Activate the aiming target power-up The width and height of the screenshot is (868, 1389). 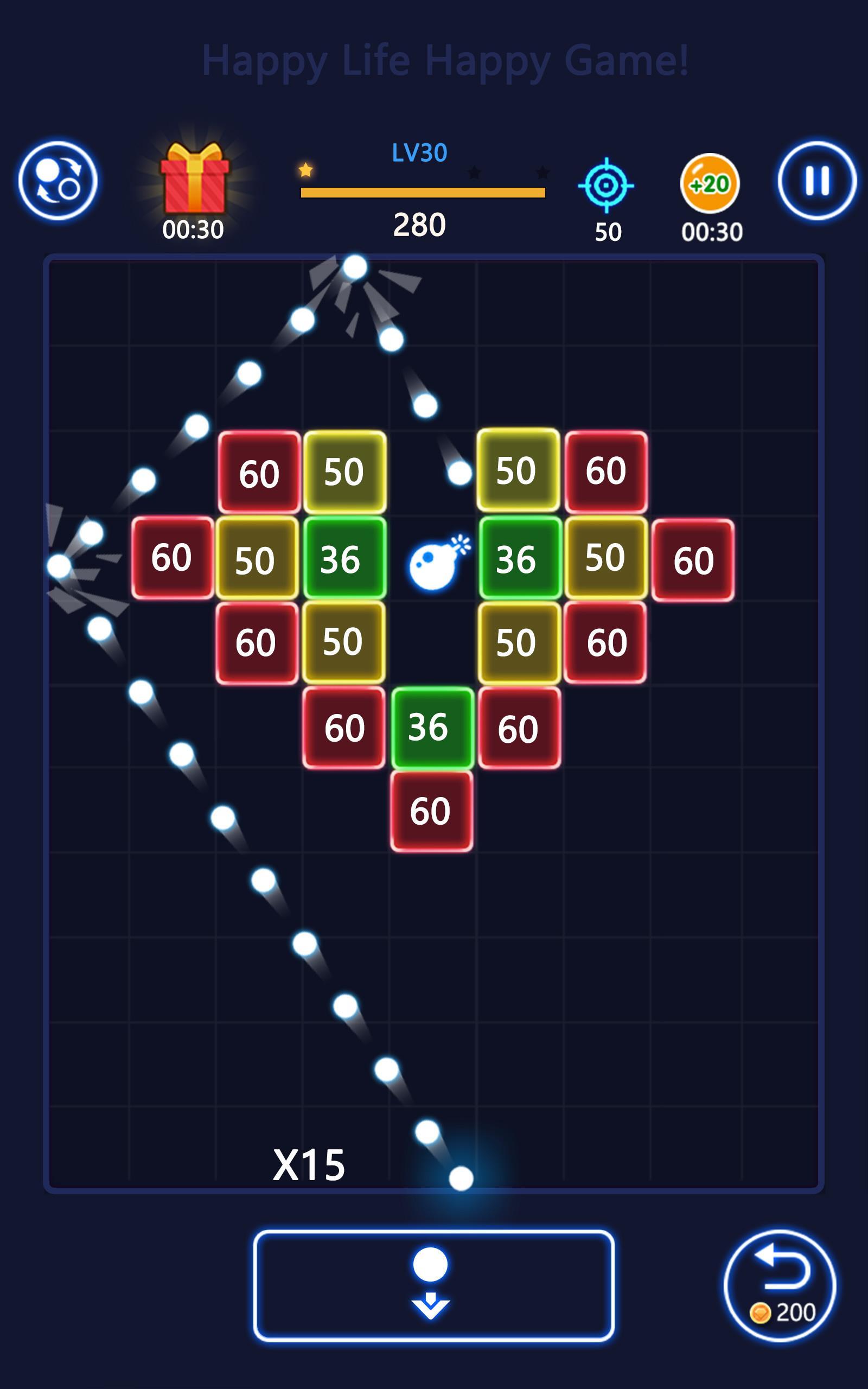pos(606,186)
